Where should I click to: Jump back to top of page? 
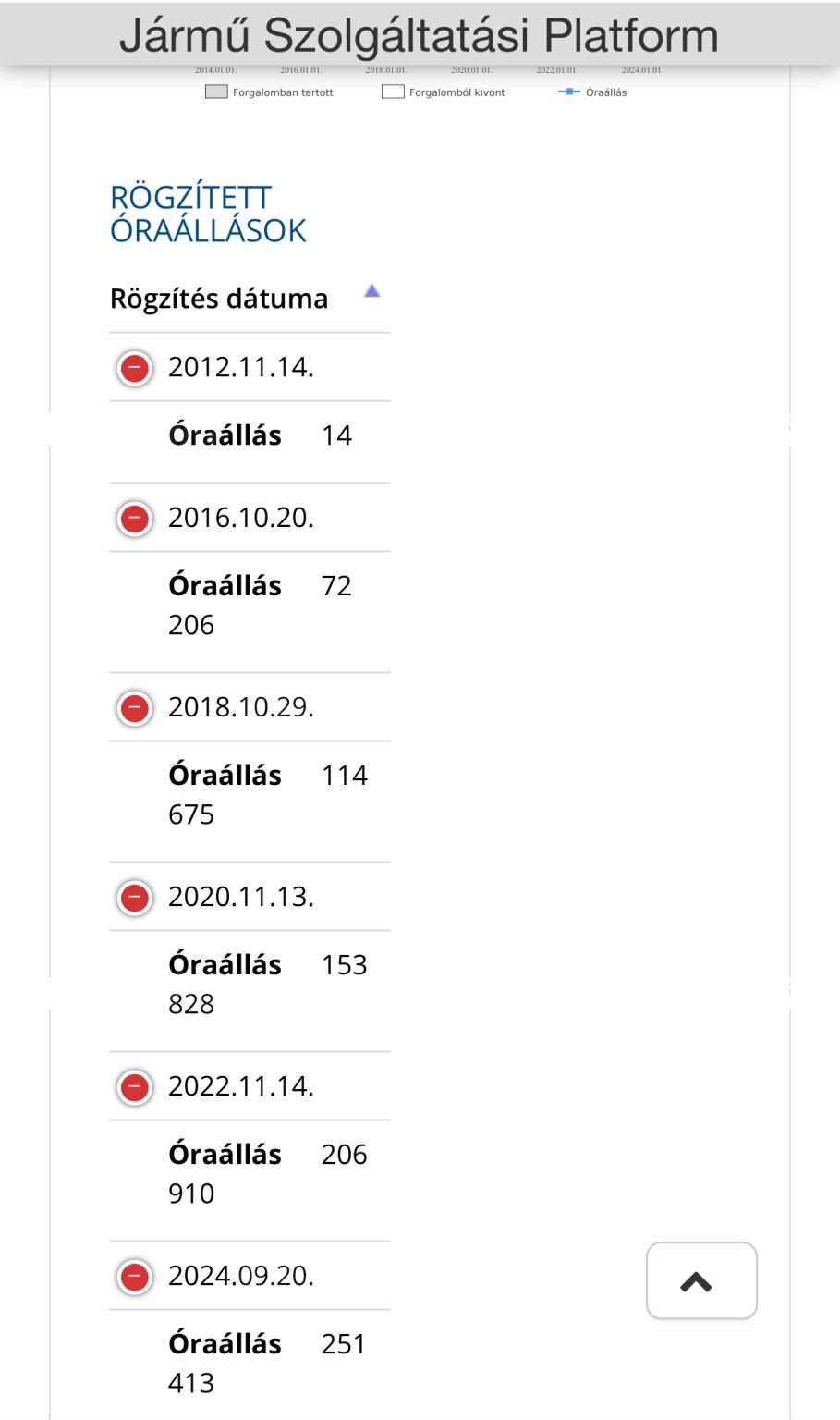click(x=701, y=1280)
